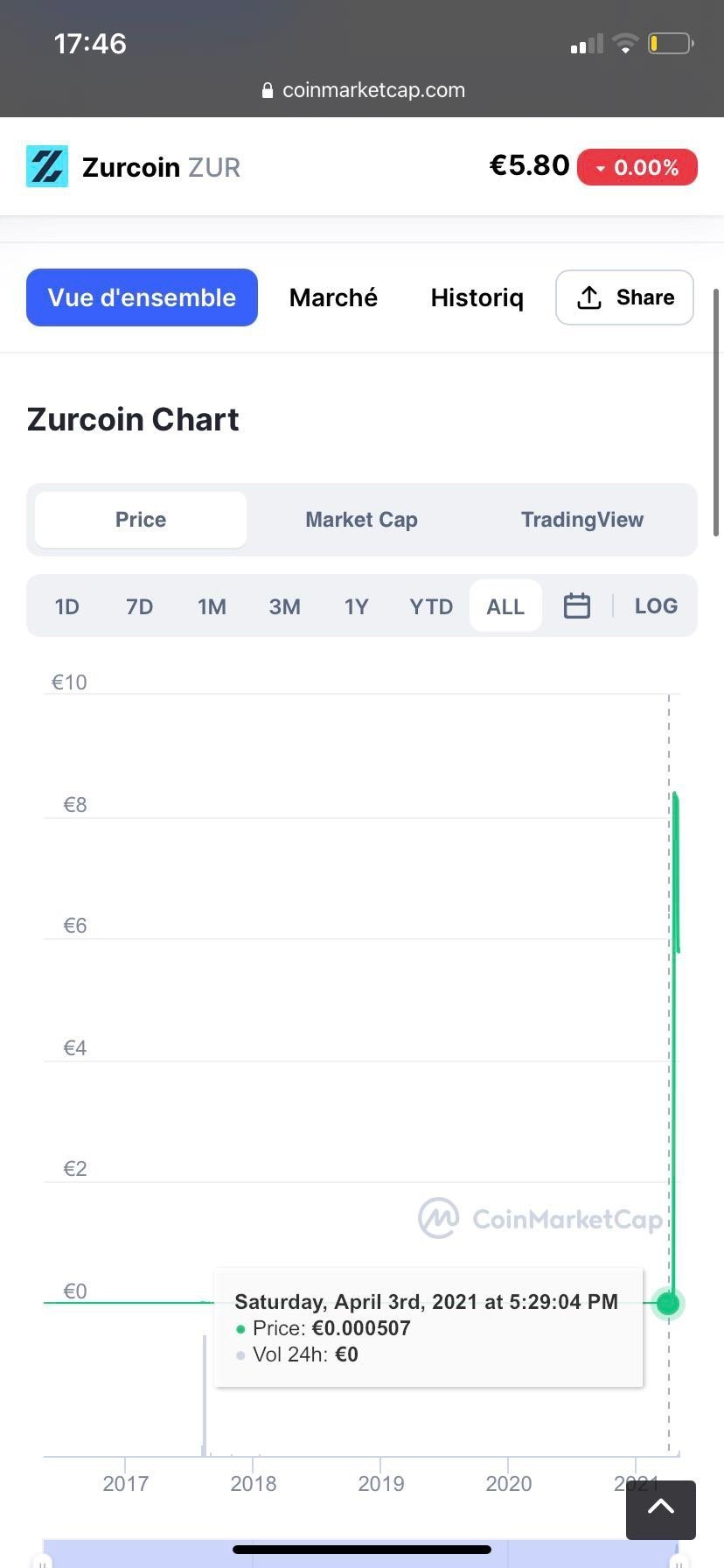Image resolution: width=724 pixels, height=1568 pixels.
Task: Show the 1Y price range
Action: tap(356, 606)
